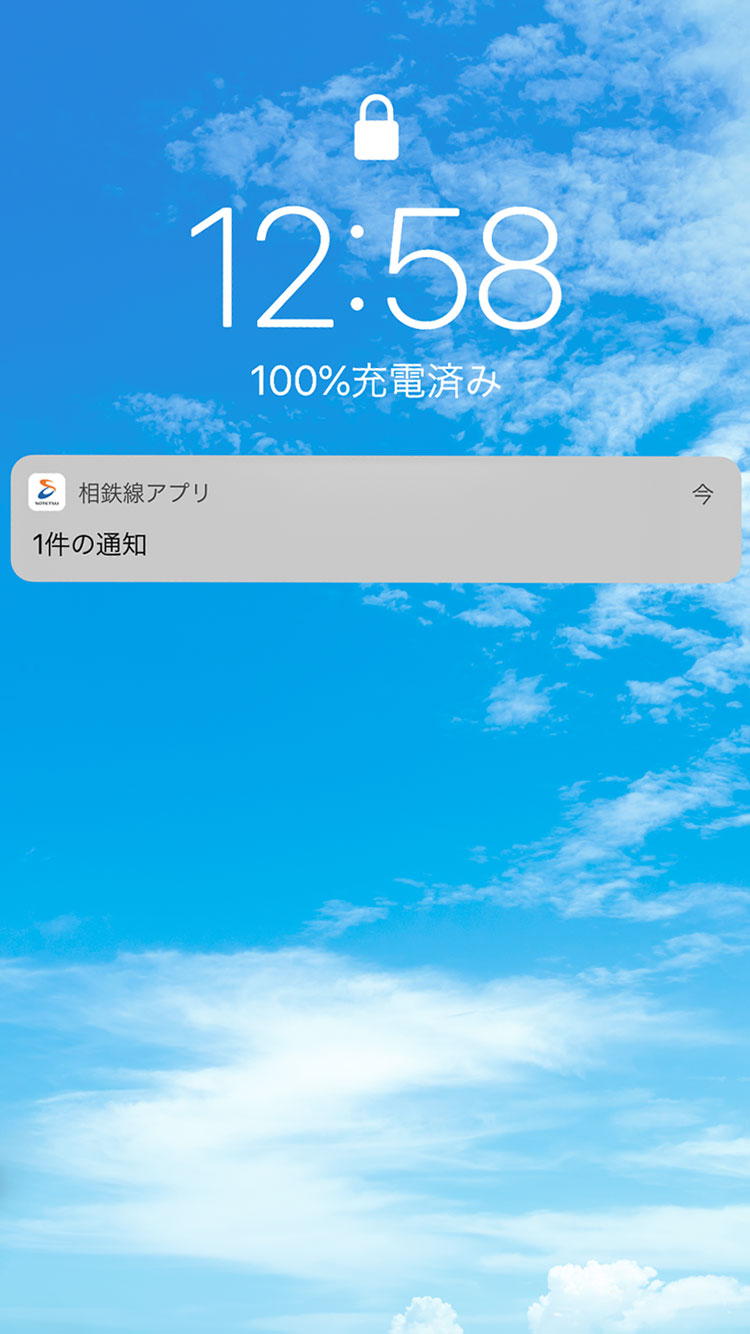Open the 相鉄線アプリ notification
Viewport: 750px width, 1334px height.
click(375, 519)
